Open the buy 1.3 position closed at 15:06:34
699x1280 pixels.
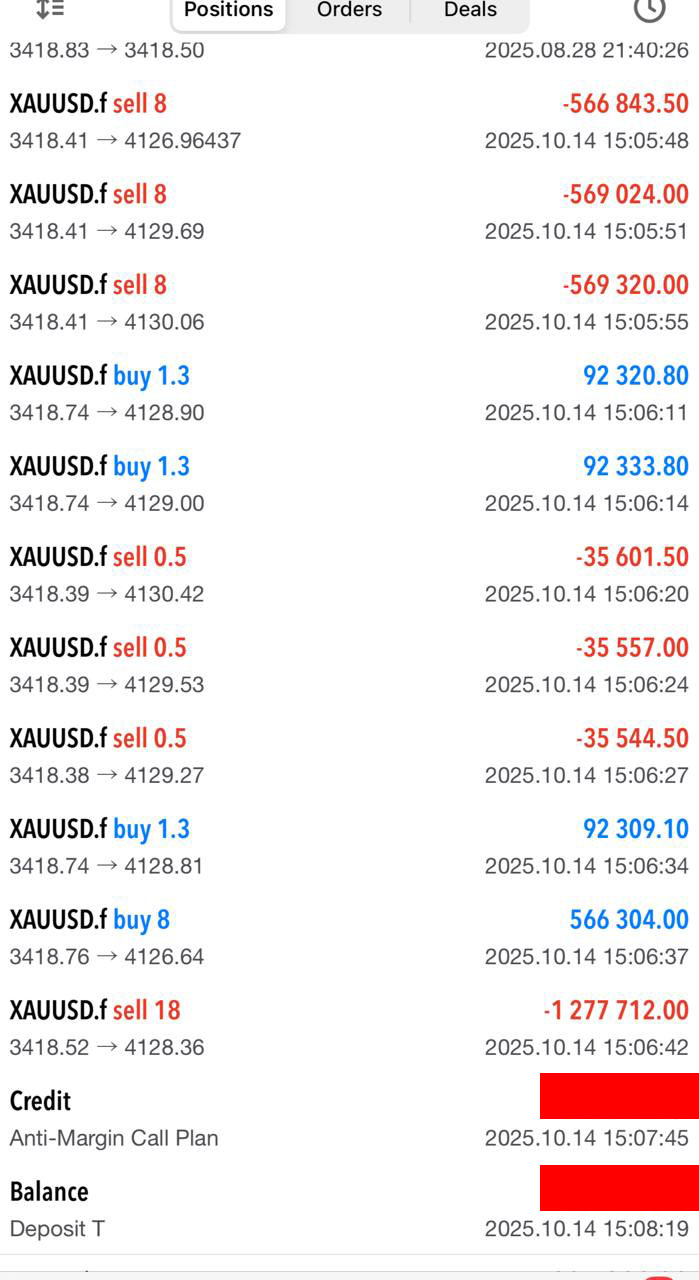click(x=349, y=847)
